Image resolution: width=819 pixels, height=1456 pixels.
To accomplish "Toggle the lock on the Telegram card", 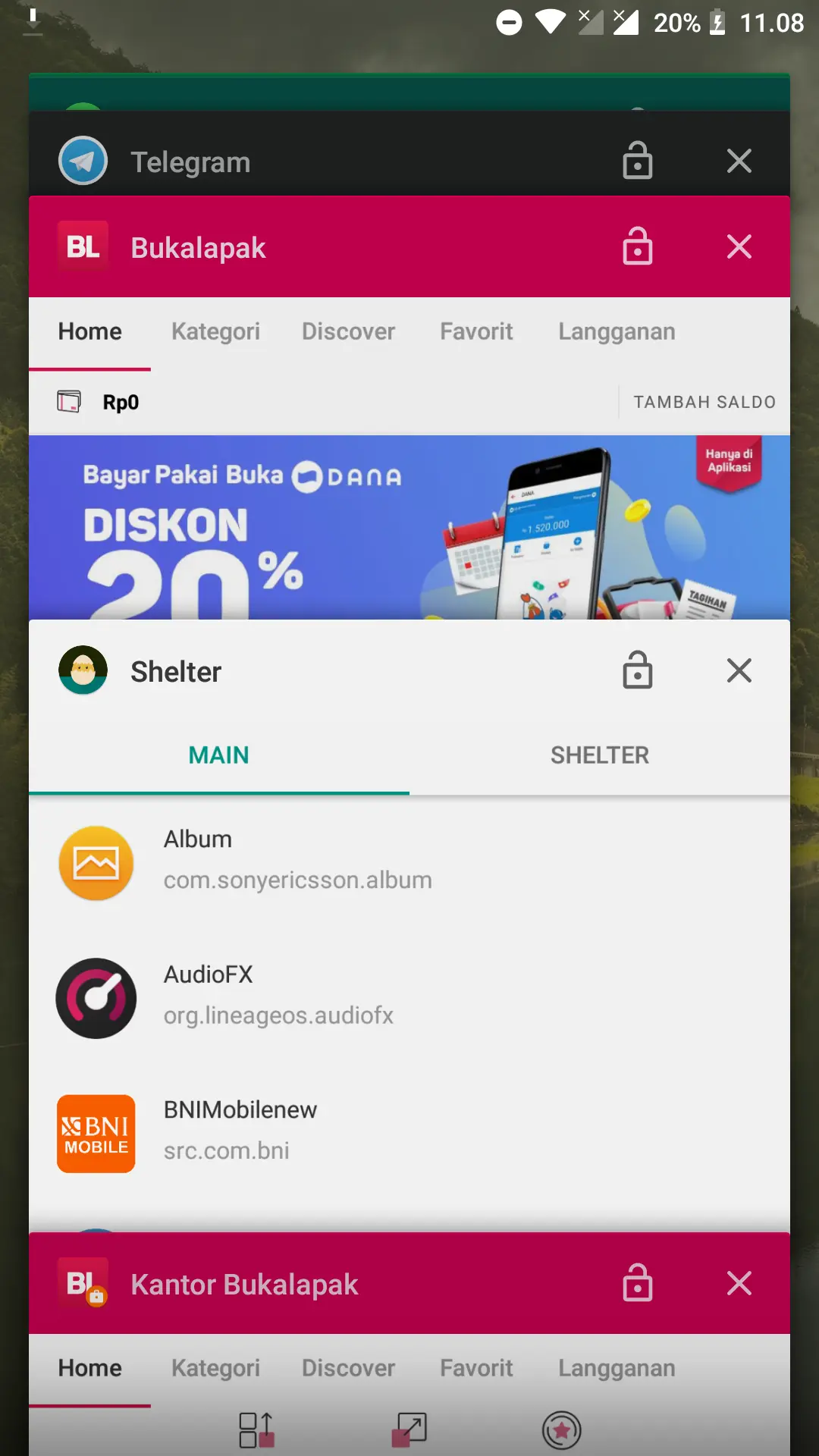I will click(637, 160).
